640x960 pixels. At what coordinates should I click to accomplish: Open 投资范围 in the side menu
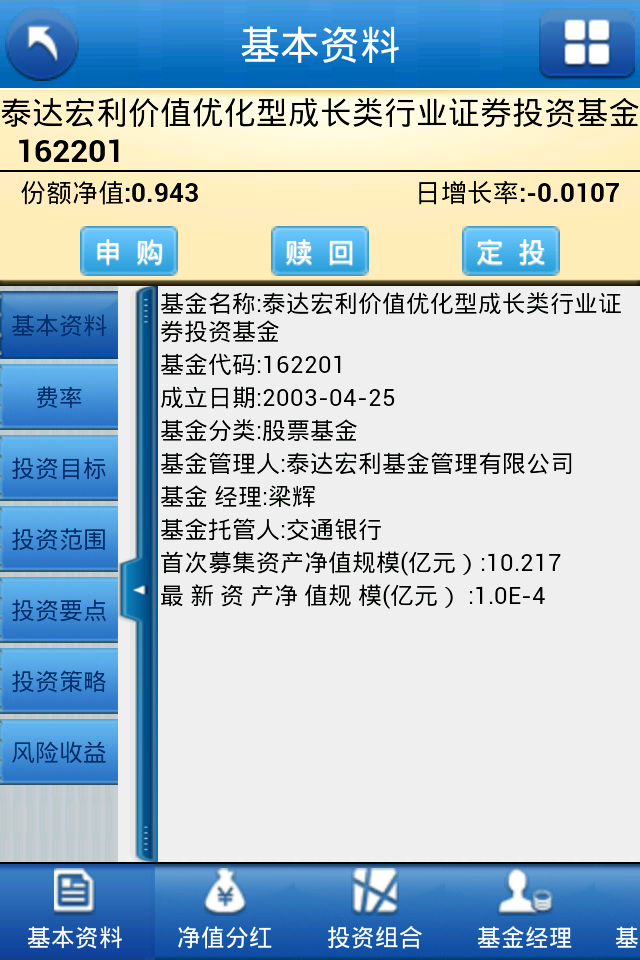click(x=59, y=539)
